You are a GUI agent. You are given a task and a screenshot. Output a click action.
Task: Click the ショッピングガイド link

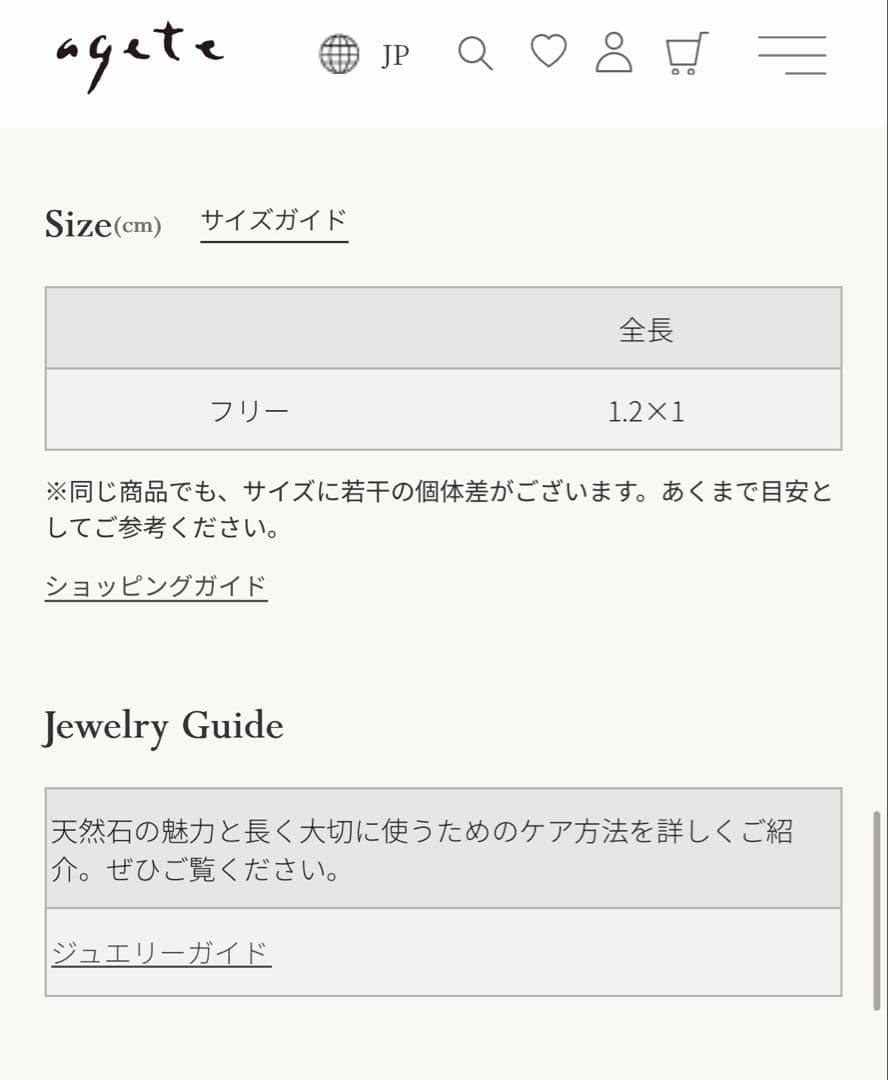(x=155, y=586)
